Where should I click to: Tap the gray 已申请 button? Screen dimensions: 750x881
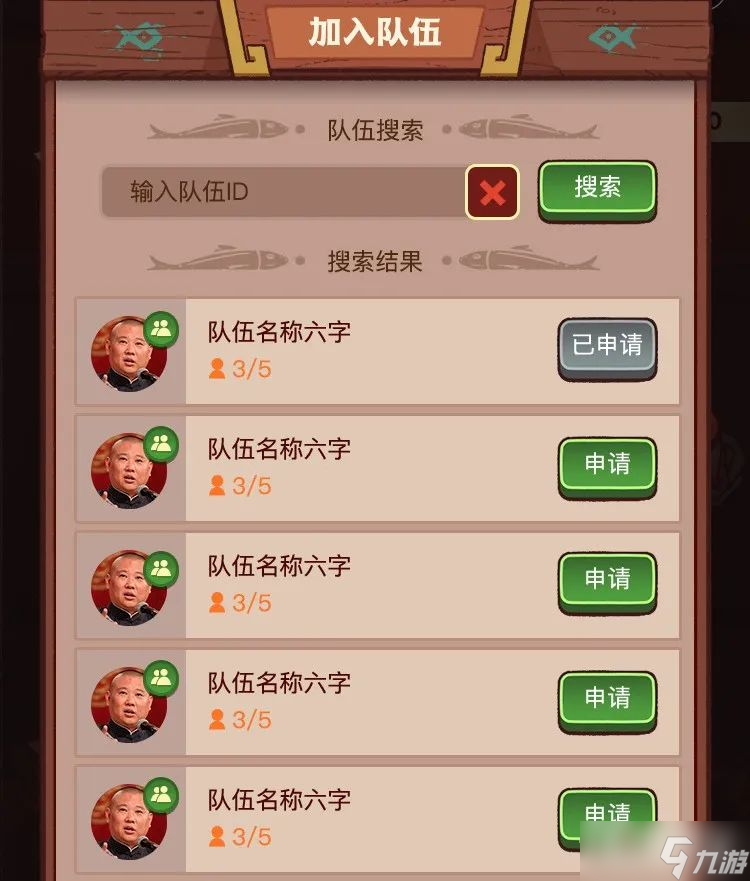(x=607, y=346)
